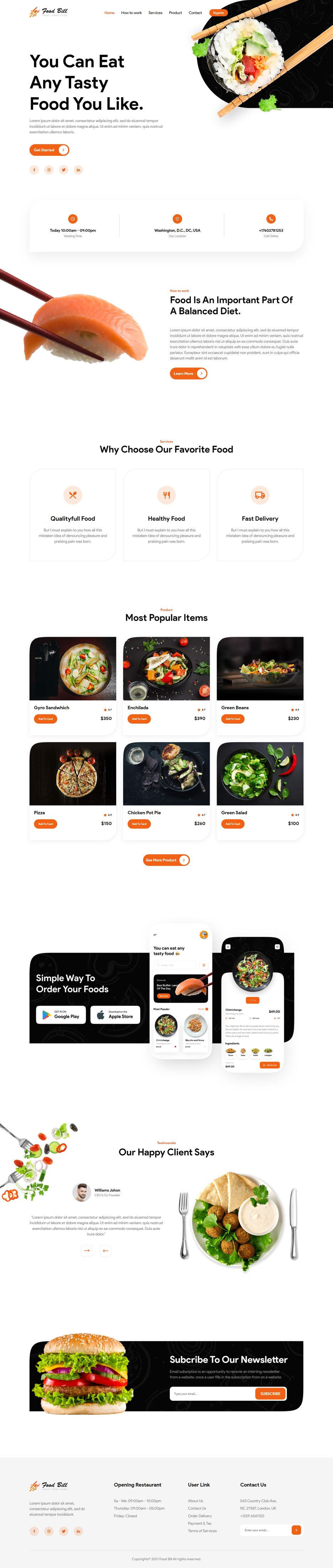333x1568 pixels.
Task: Open the Apple Store download button
Action: 115,1015
